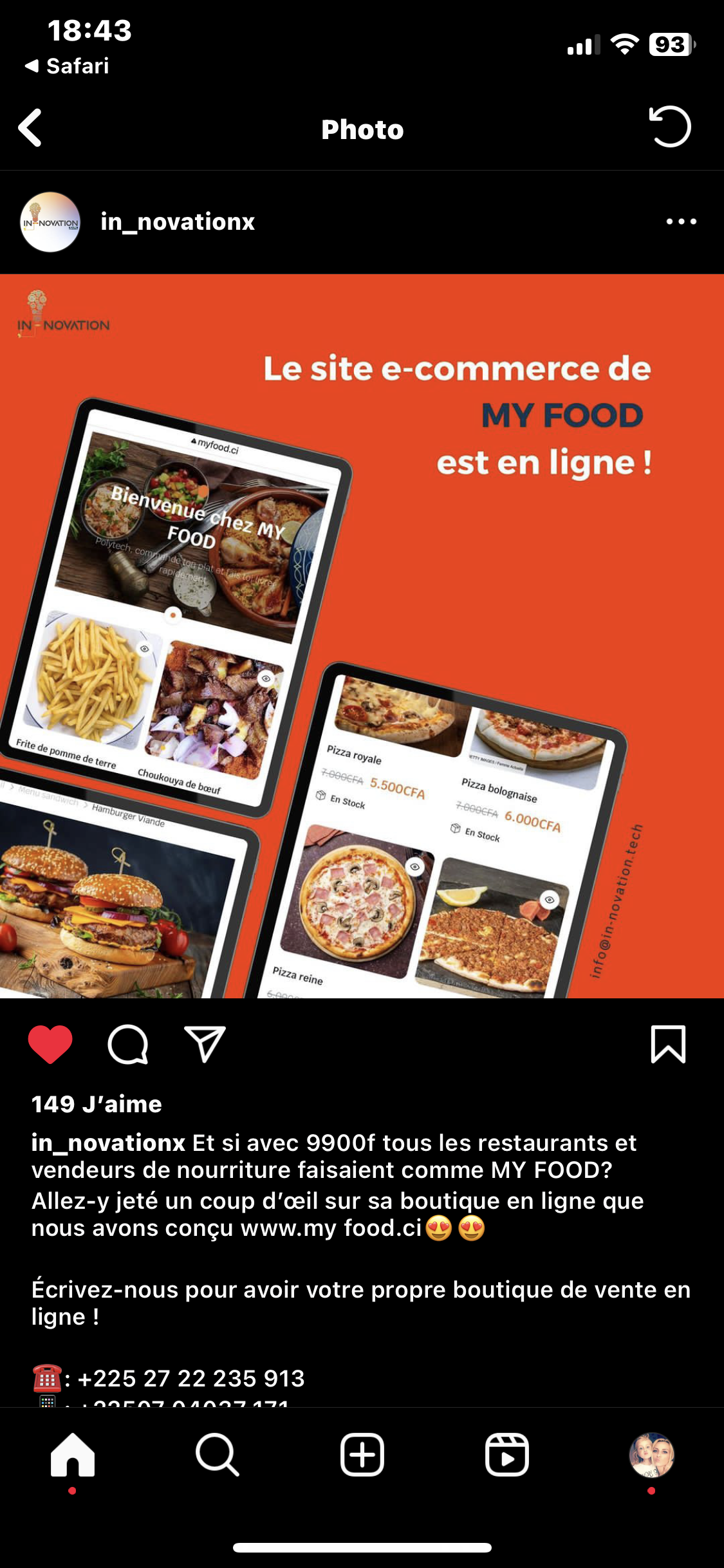
Task: Return to Safari via the breadcrumb
Action: tap(67, 66)
